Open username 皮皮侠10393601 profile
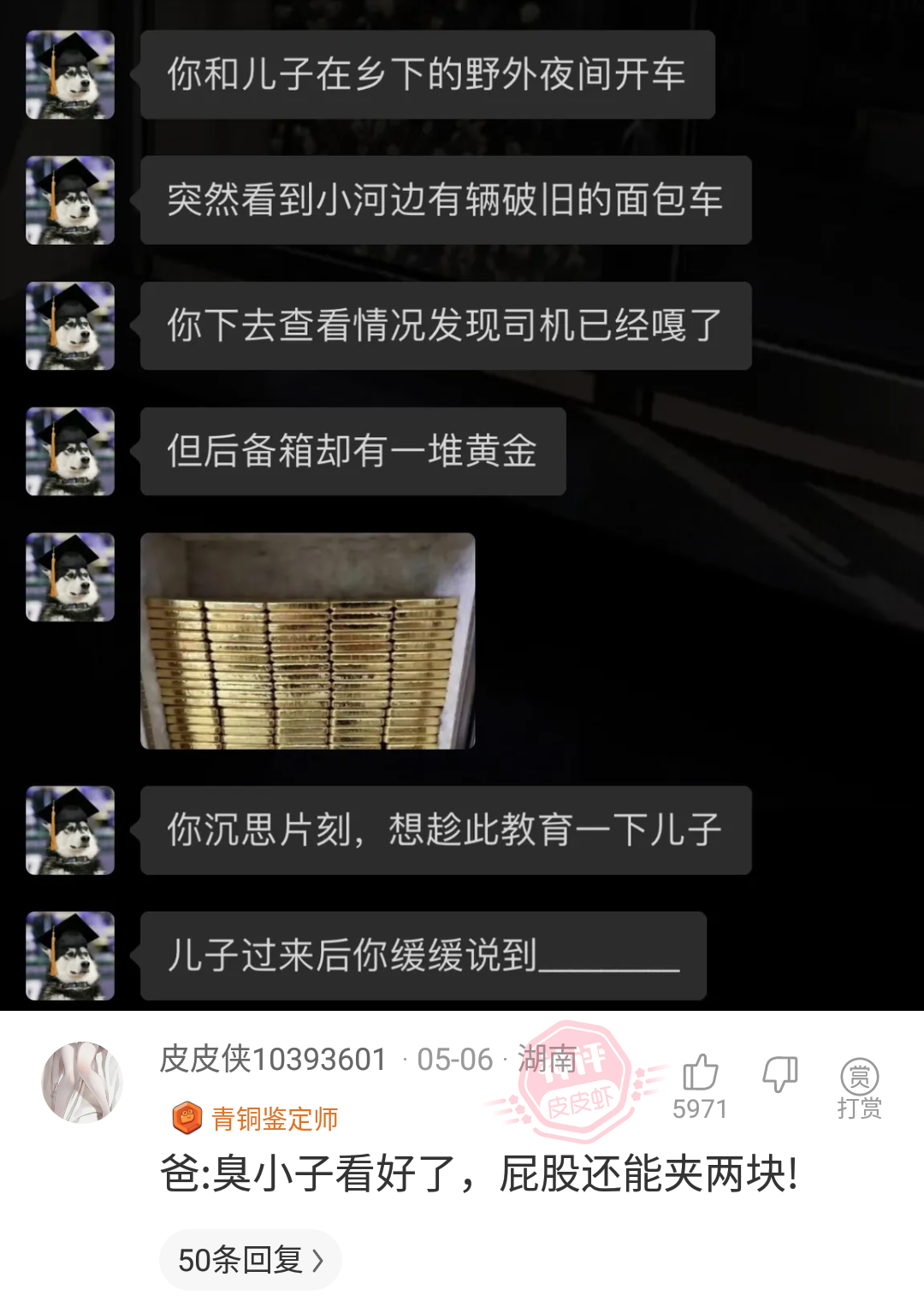Screen dimensions: 924x1301 [273, 1060]
